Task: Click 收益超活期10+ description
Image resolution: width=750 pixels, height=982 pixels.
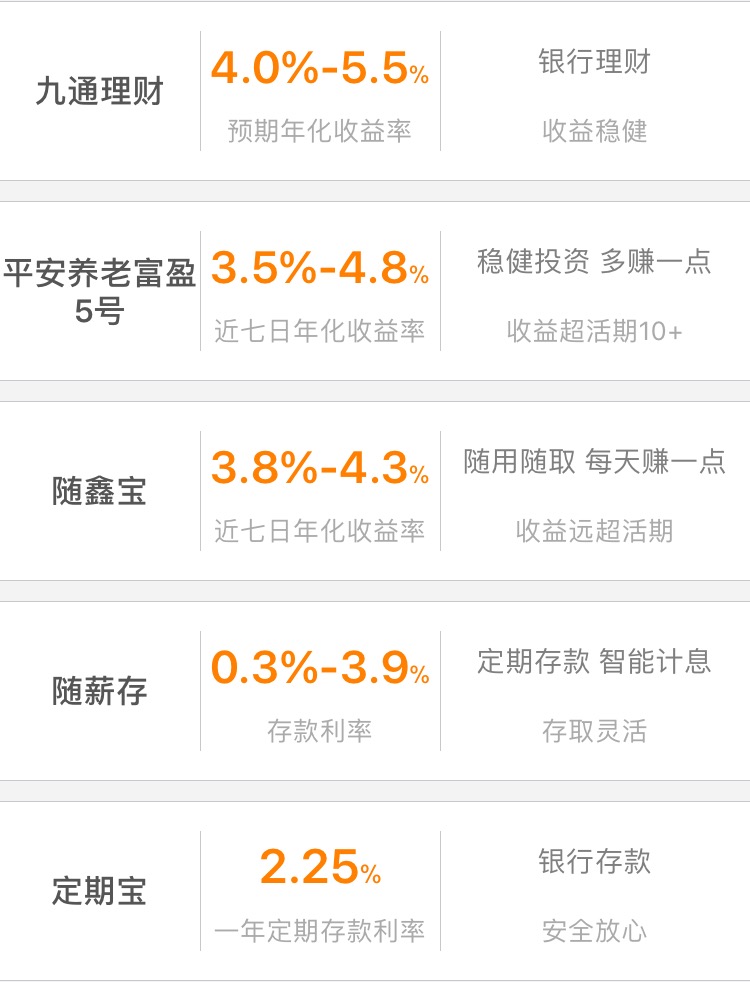Action: [595, 331]
